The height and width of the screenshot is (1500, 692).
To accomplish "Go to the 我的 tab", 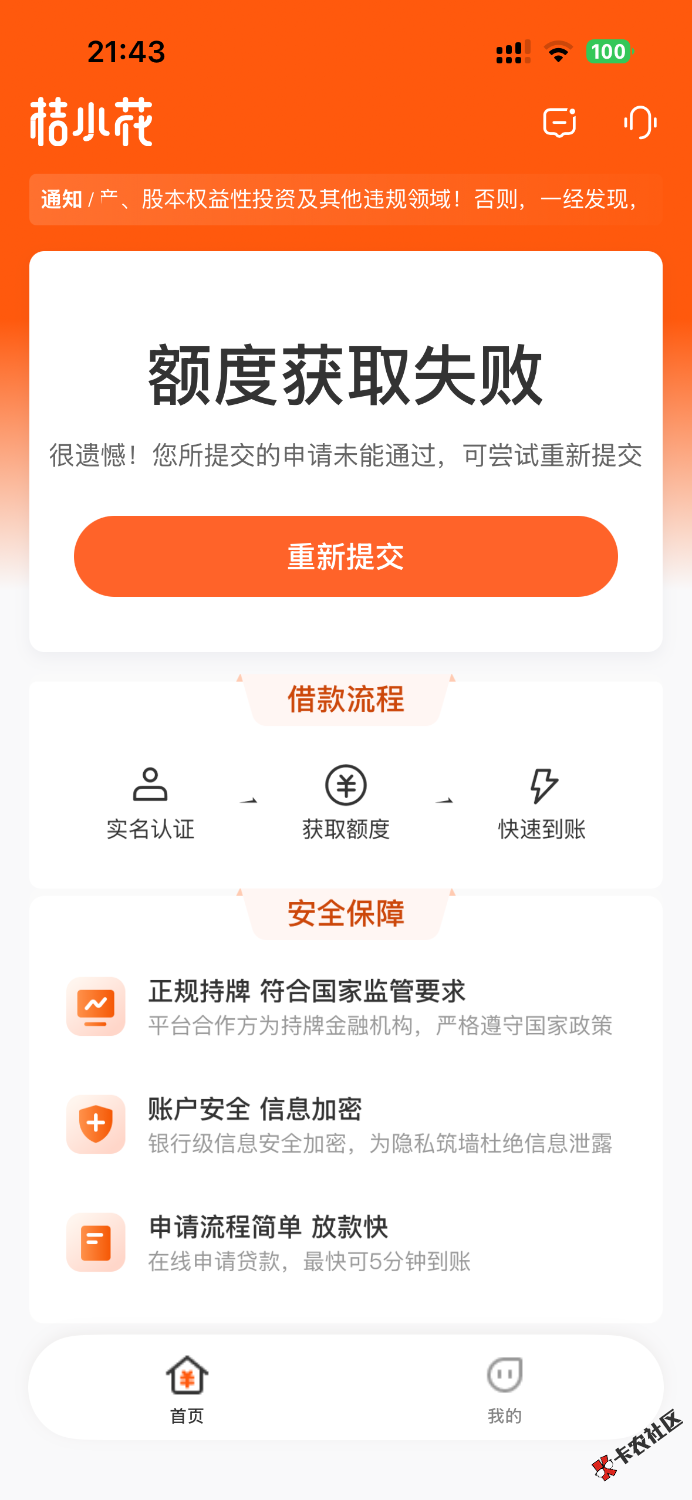I will (x=505, y=1388).
